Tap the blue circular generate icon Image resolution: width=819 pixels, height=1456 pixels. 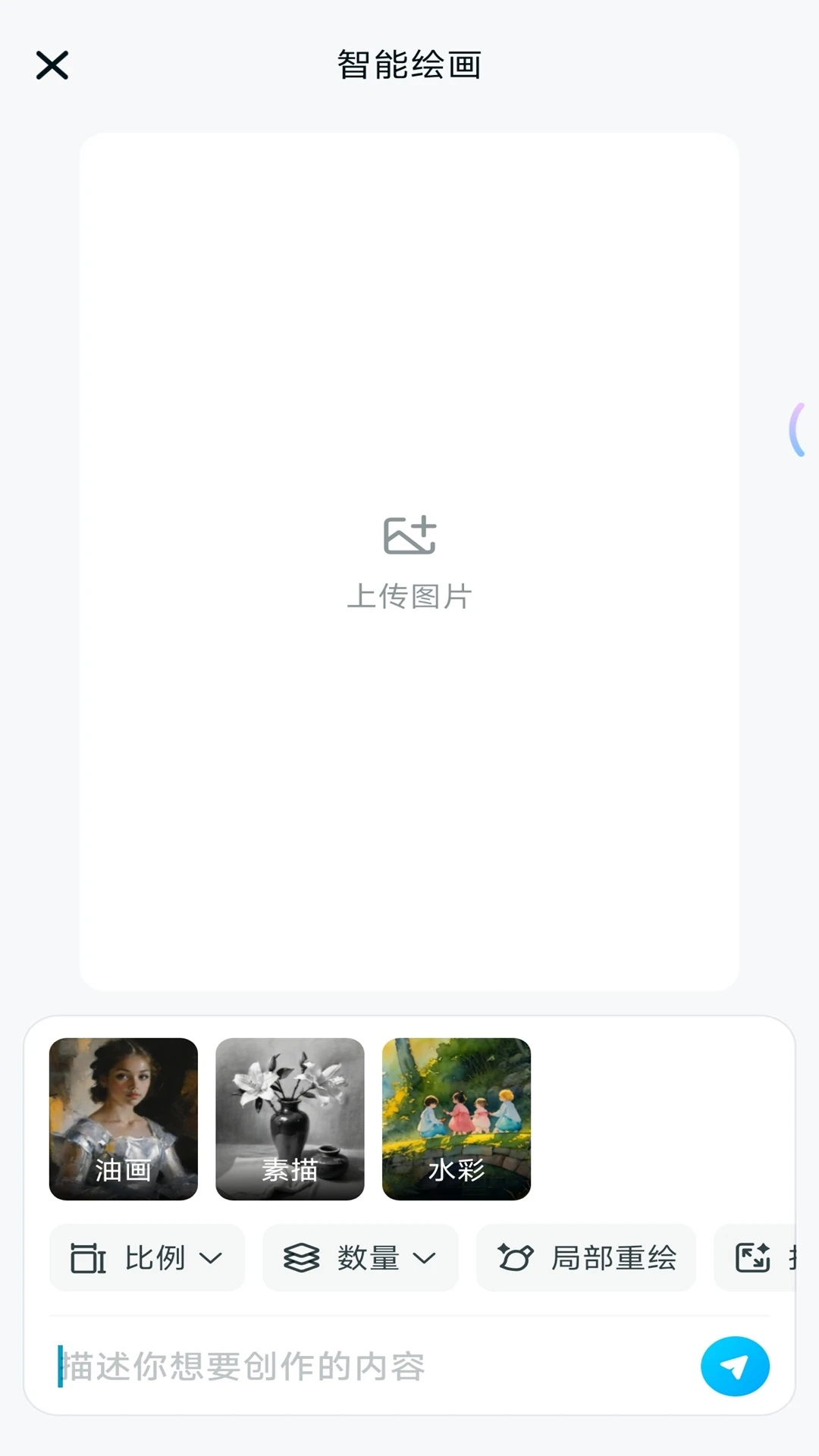click(x=733, y=1365)
